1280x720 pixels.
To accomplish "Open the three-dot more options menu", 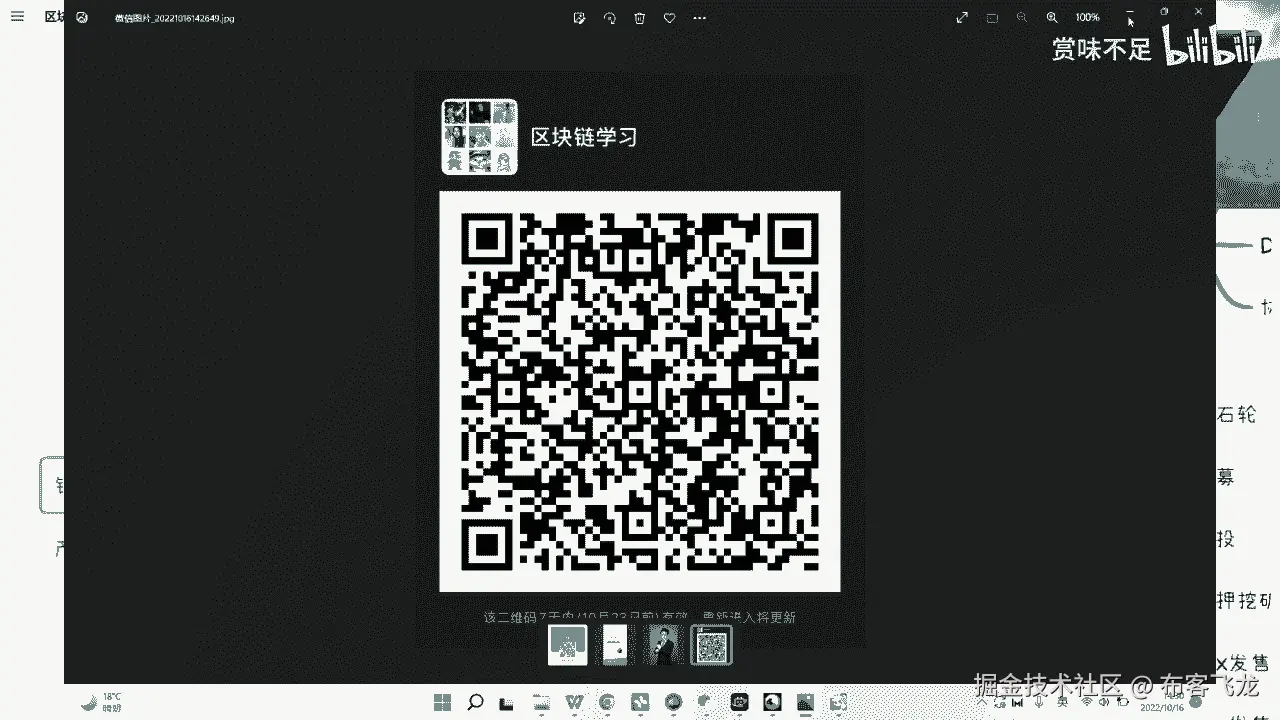I will tap(700, 18).
